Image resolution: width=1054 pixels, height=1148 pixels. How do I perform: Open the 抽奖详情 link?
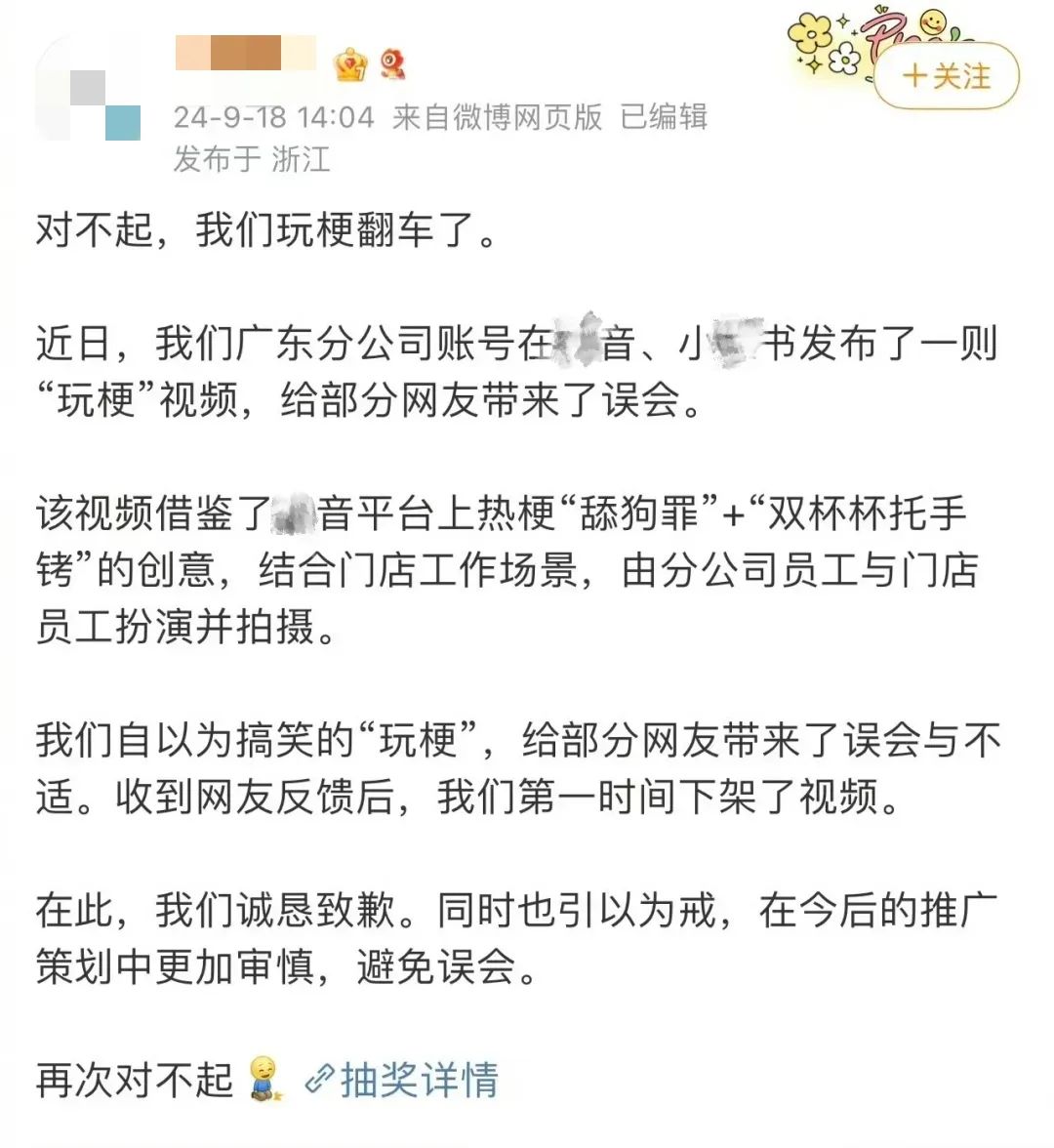point(403,1080)
